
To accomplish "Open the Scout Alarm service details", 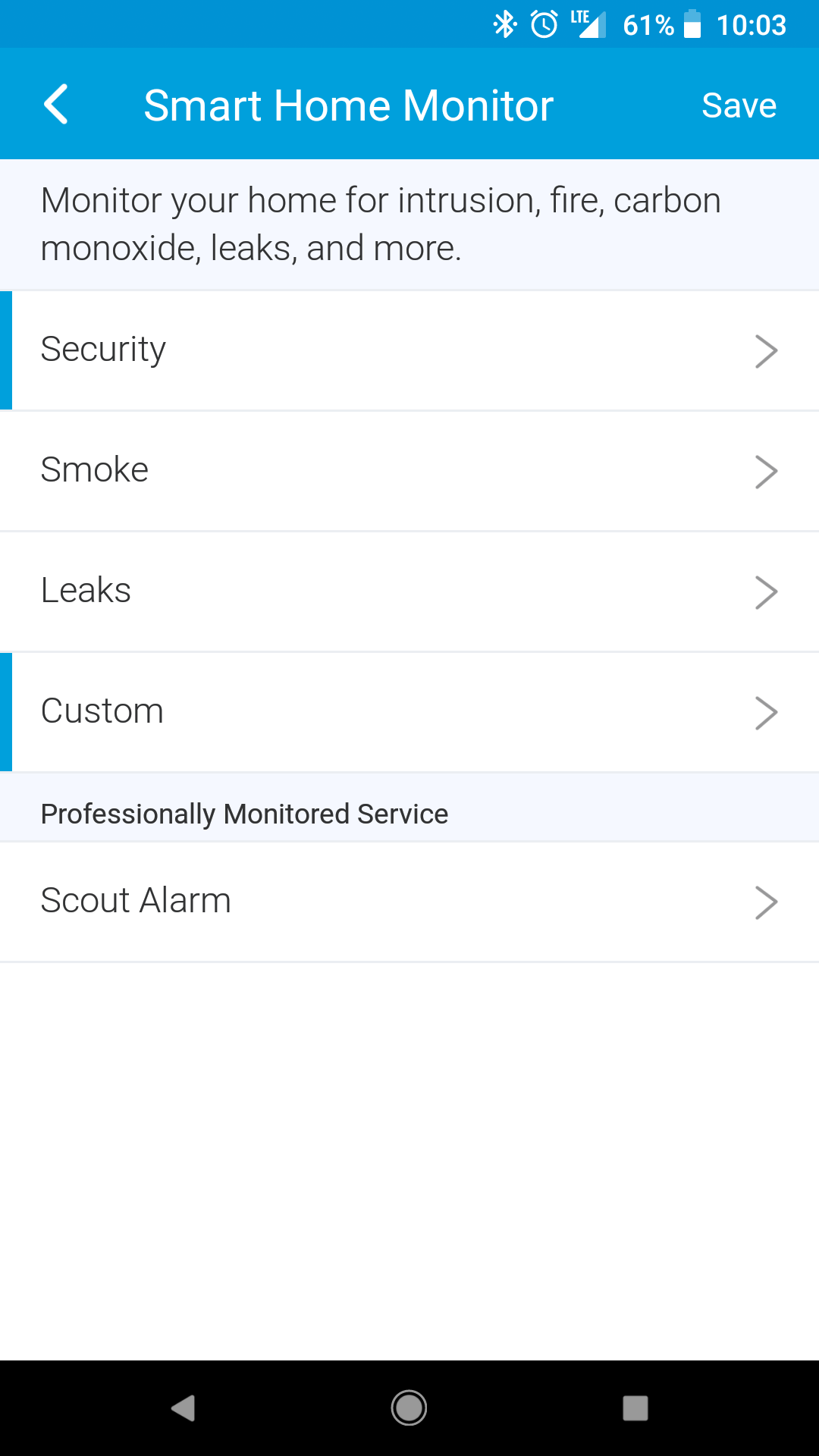I will coord(767,902).
